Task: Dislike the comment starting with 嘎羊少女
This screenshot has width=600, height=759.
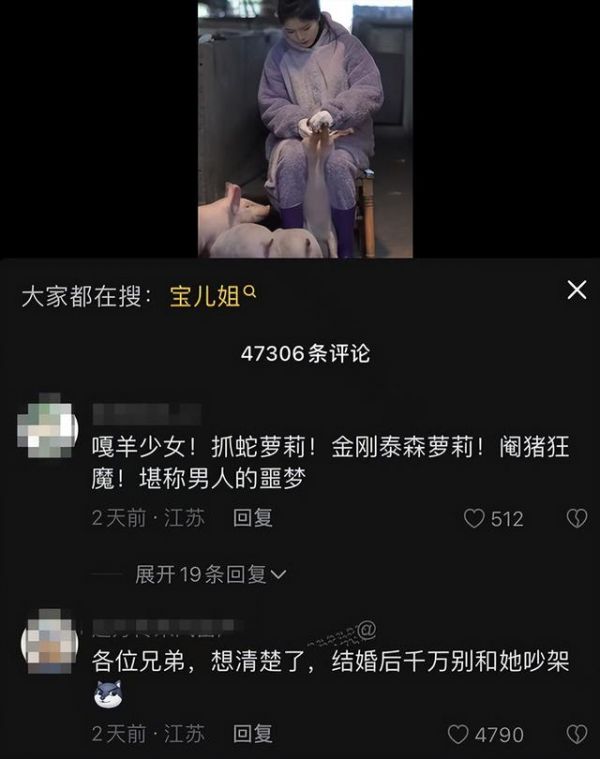Action: tap(576, 519)
